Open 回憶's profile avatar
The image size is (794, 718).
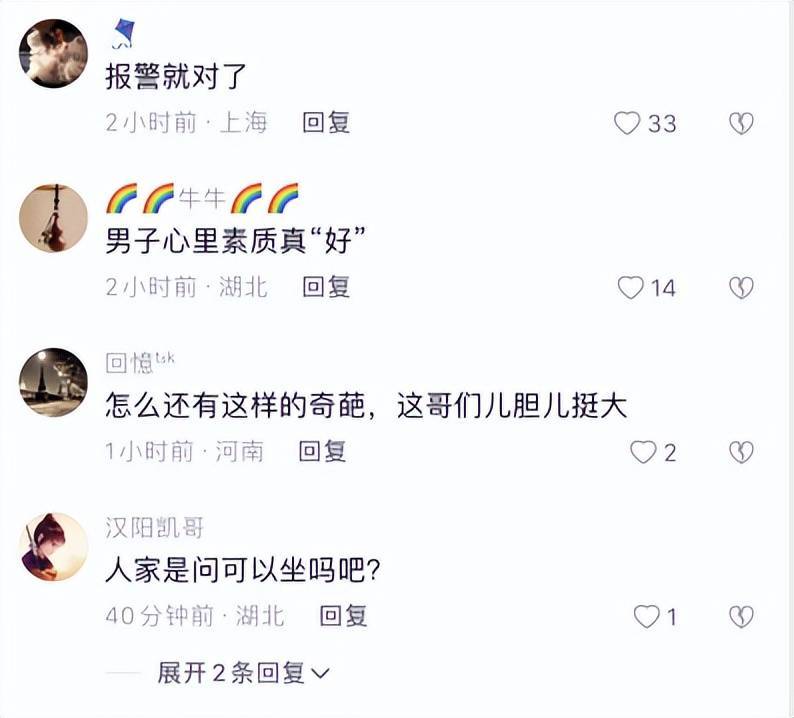[x=54, y=382]
